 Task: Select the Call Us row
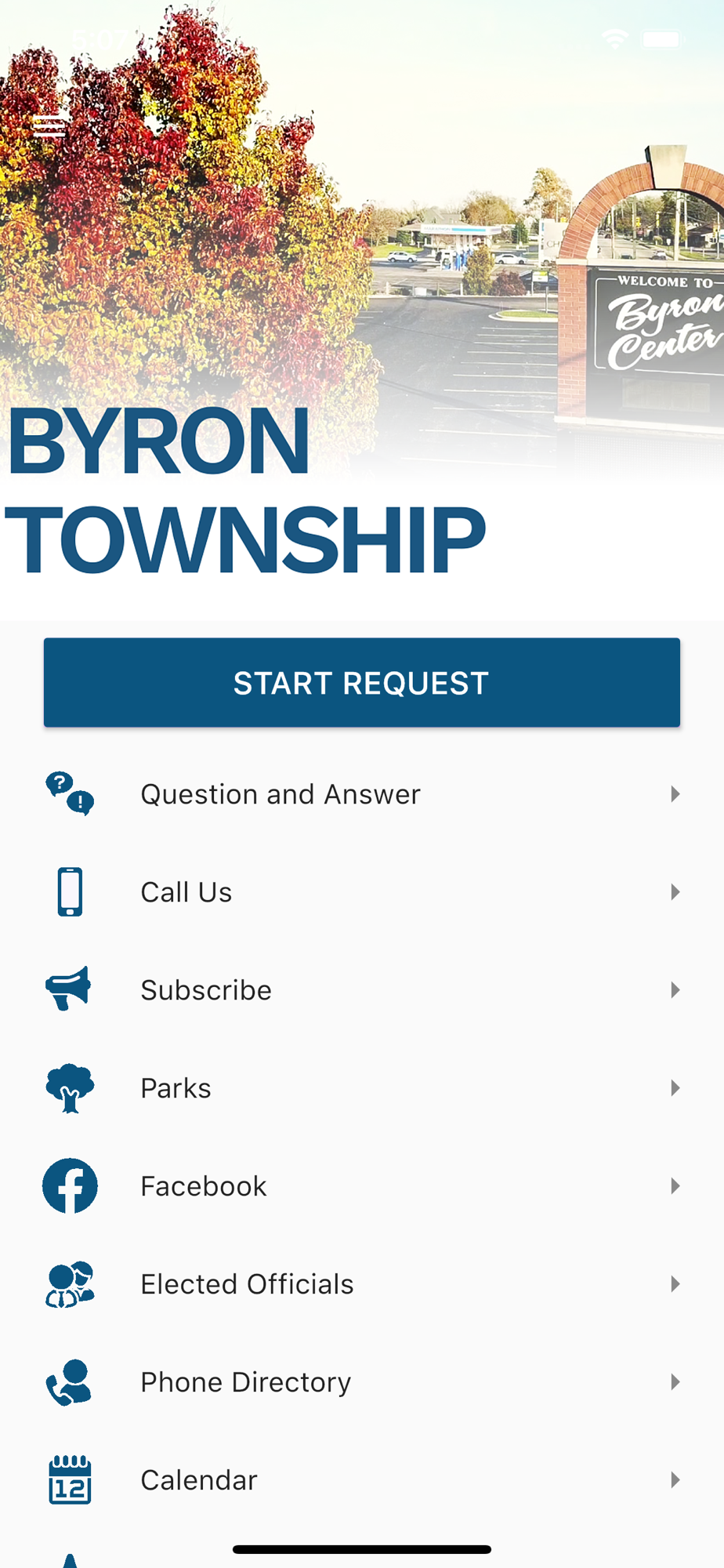[361, 892]
